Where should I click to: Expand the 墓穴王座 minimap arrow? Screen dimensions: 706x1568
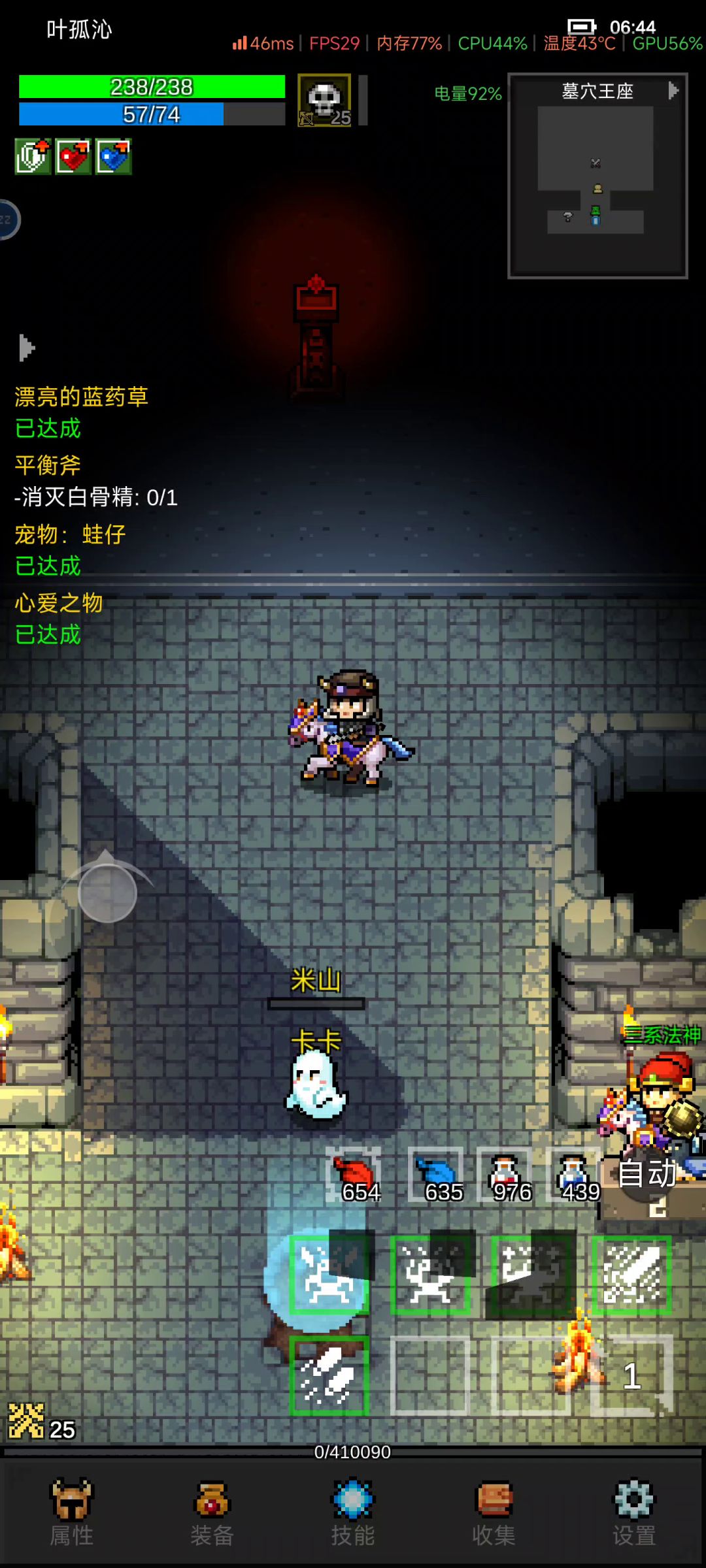click(673, 91)
